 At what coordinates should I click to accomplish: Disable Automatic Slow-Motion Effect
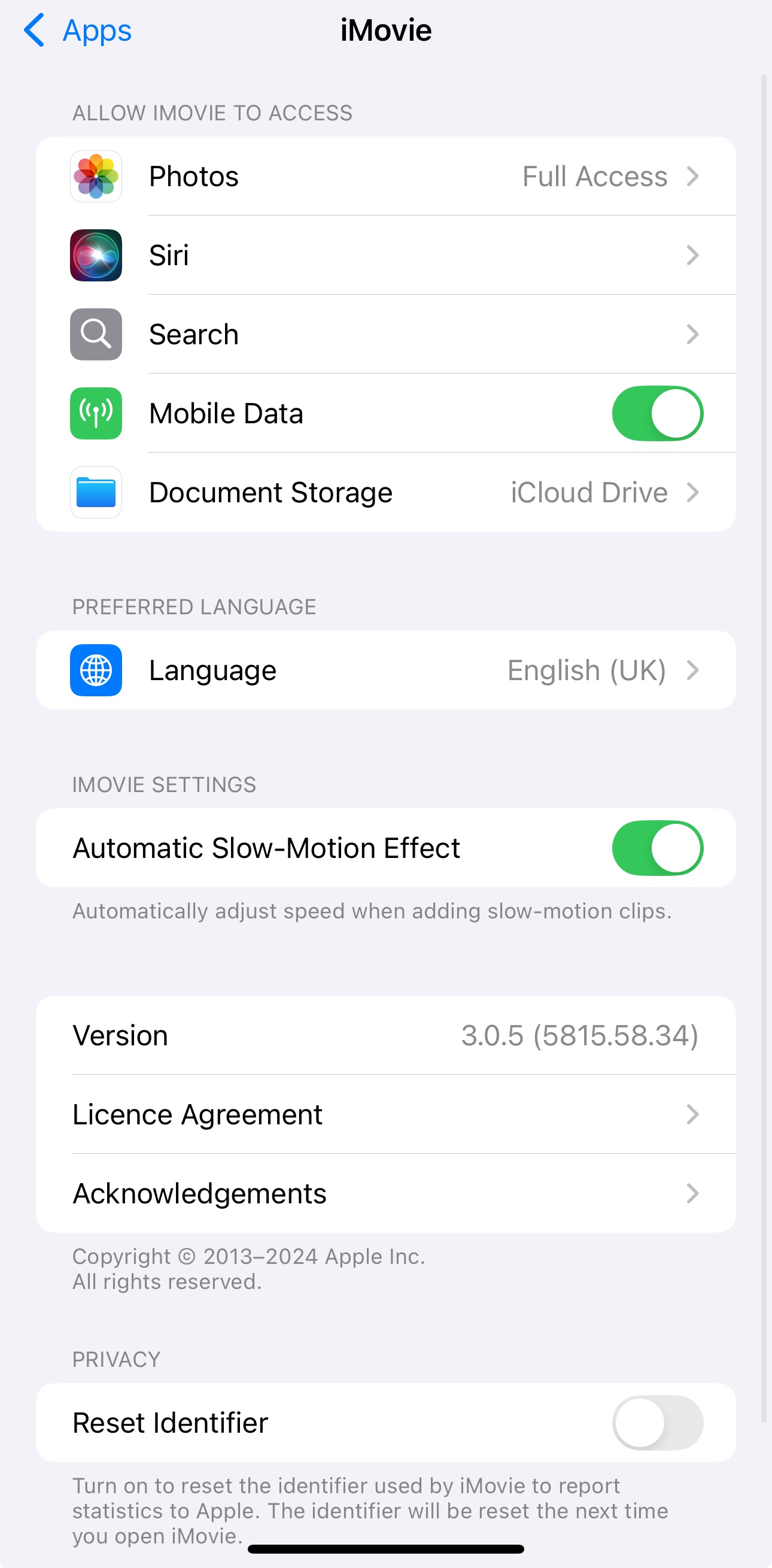[x=657, y=848]
